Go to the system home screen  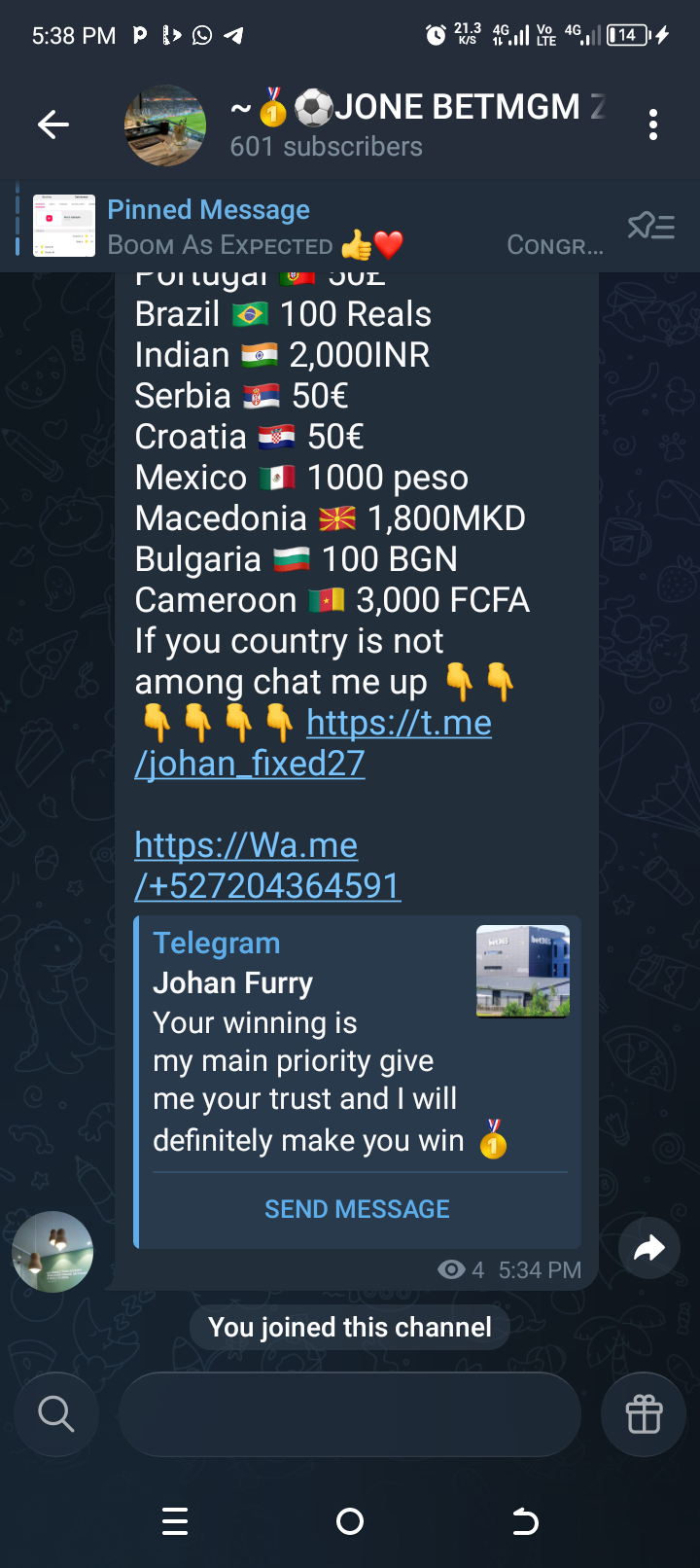pyautogui.click(x=350, y=1521)
